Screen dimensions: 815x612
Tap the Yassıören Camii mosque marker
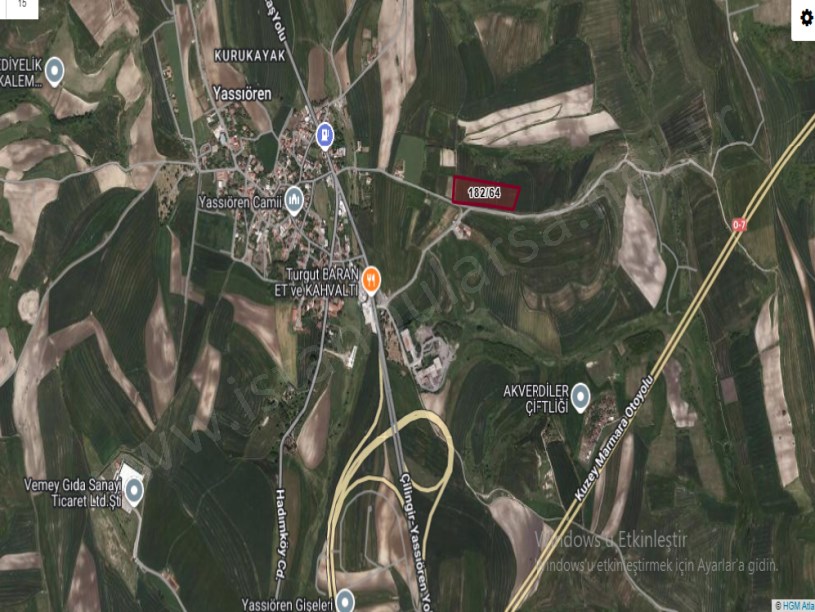294,200
